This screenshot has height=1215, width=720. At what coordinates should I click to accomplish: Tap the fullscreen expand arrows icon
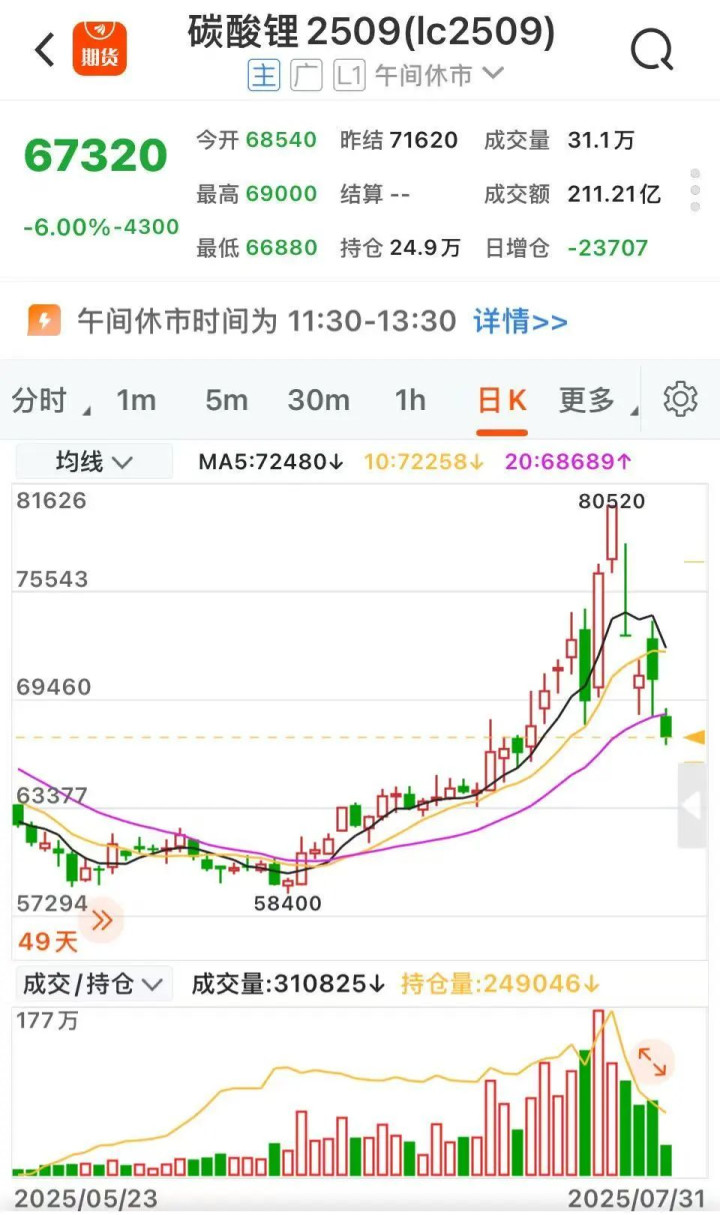[x=652, y=1061]
